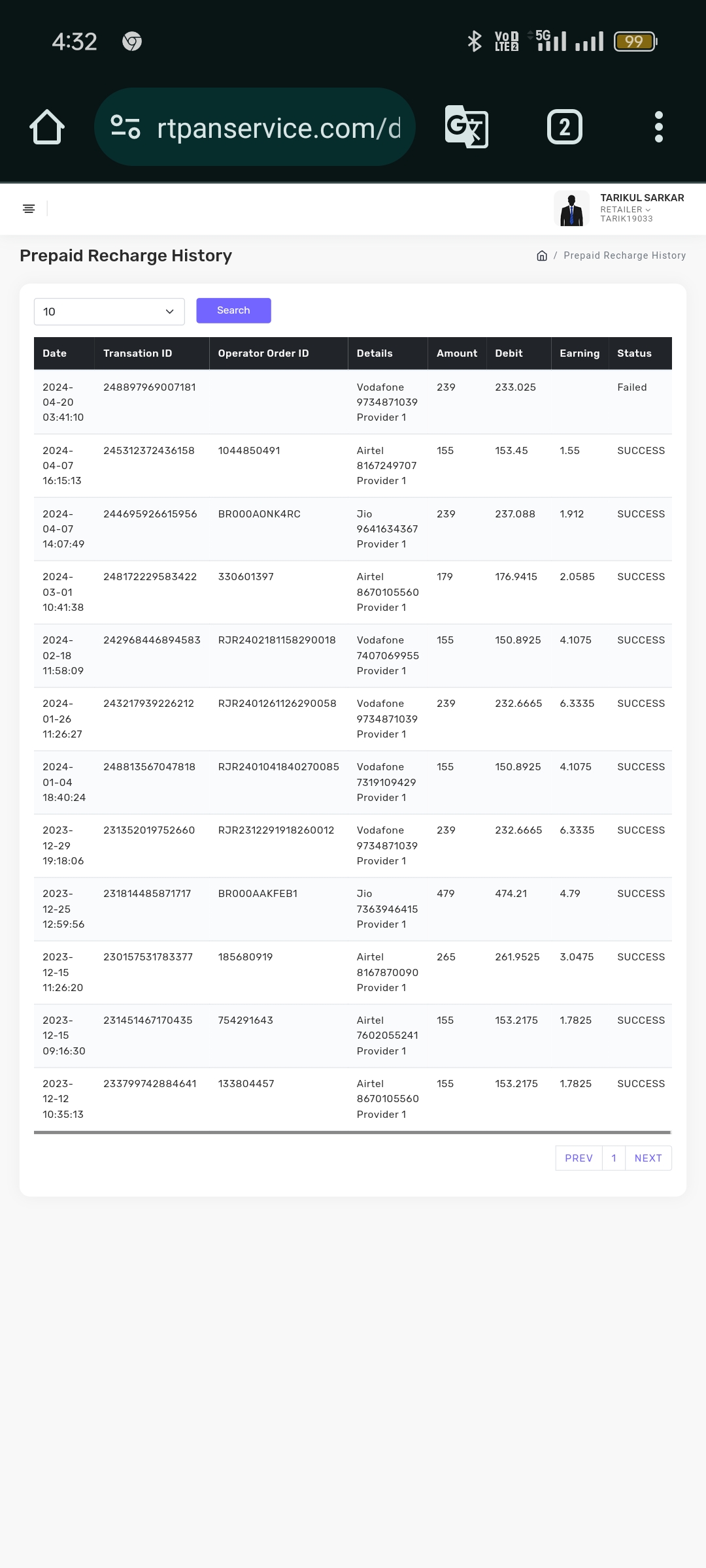Image resolution: width=706 pixels, height=1568 pixels.
Task: Go to dashboard via breadcrumb home icon
Action: [x=542, y=255]
